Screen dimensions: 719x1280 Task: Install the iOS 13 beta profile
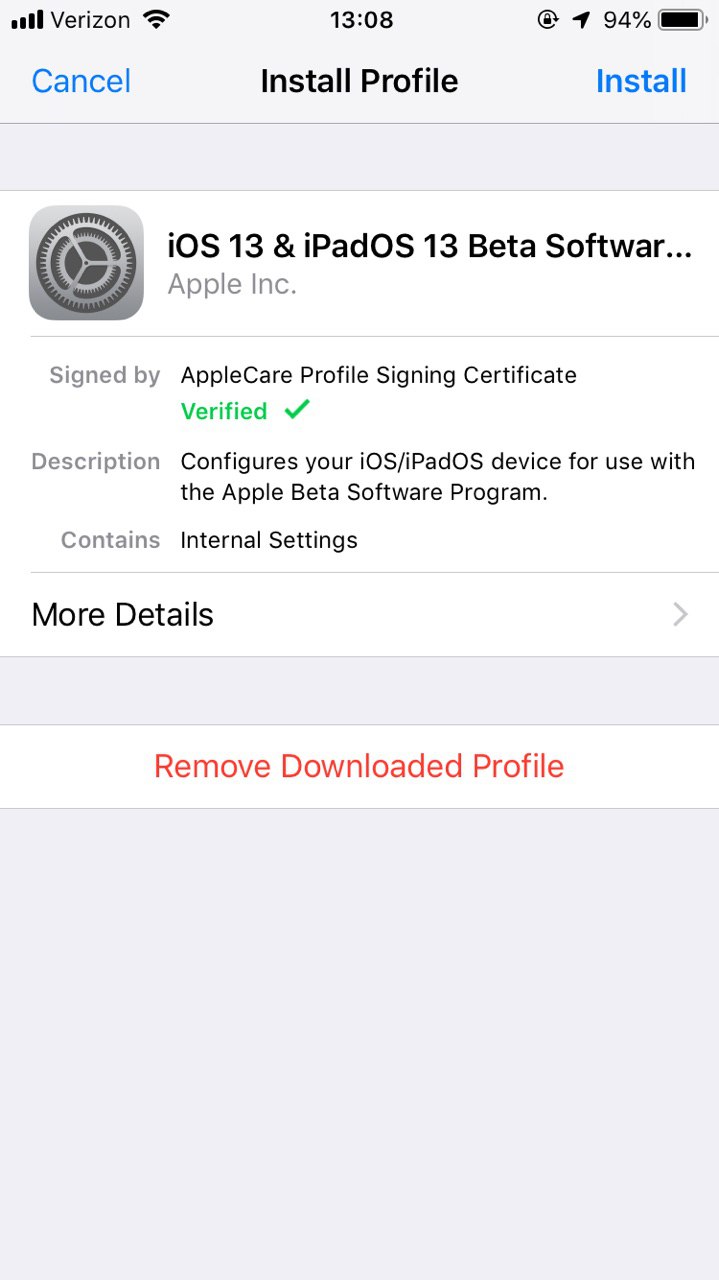(x=641, y=81)
